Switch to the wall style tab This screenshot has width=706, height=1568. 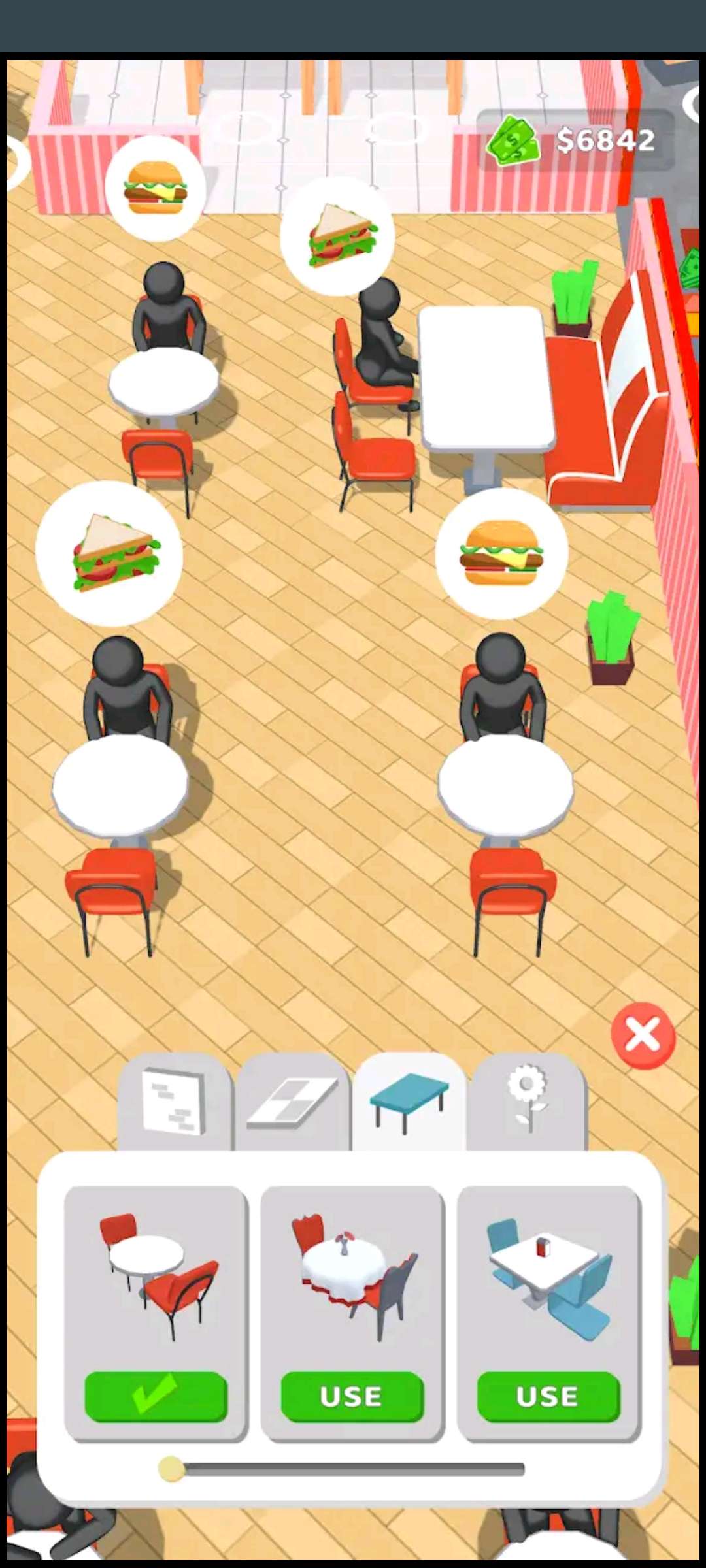click(175, 1102)
